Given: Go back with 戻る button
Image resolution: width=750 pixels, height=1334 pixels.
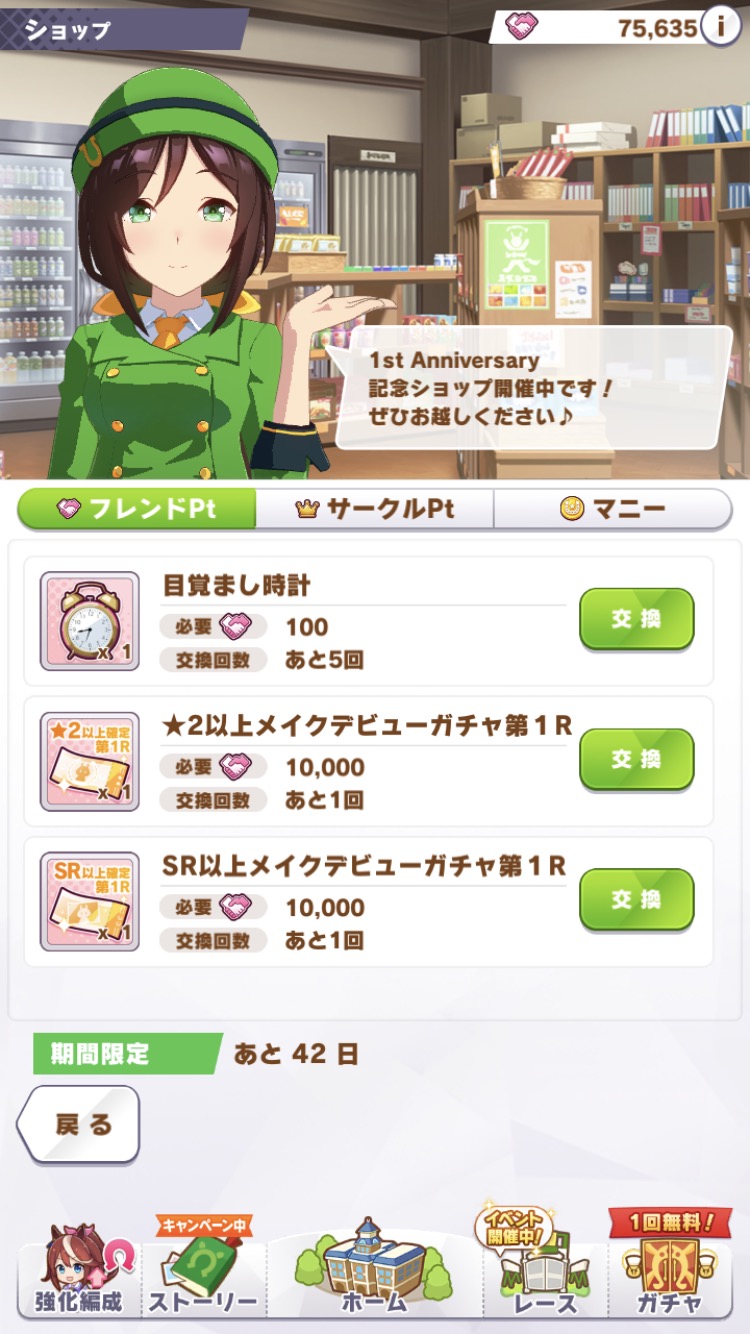Looking at the screenshot, I should pos(80,1124).
